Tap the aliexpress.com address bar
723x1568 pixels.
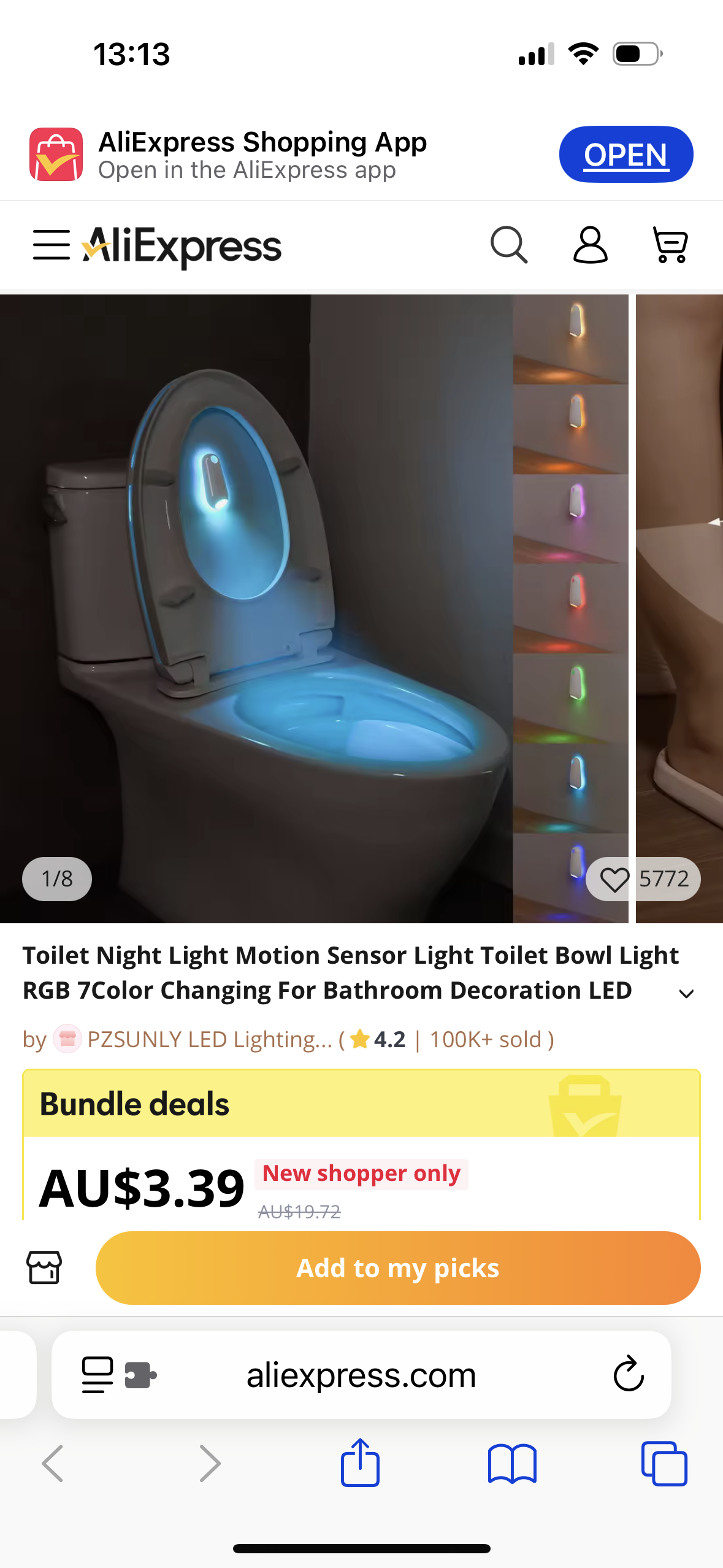click(x=361, y=1375)
